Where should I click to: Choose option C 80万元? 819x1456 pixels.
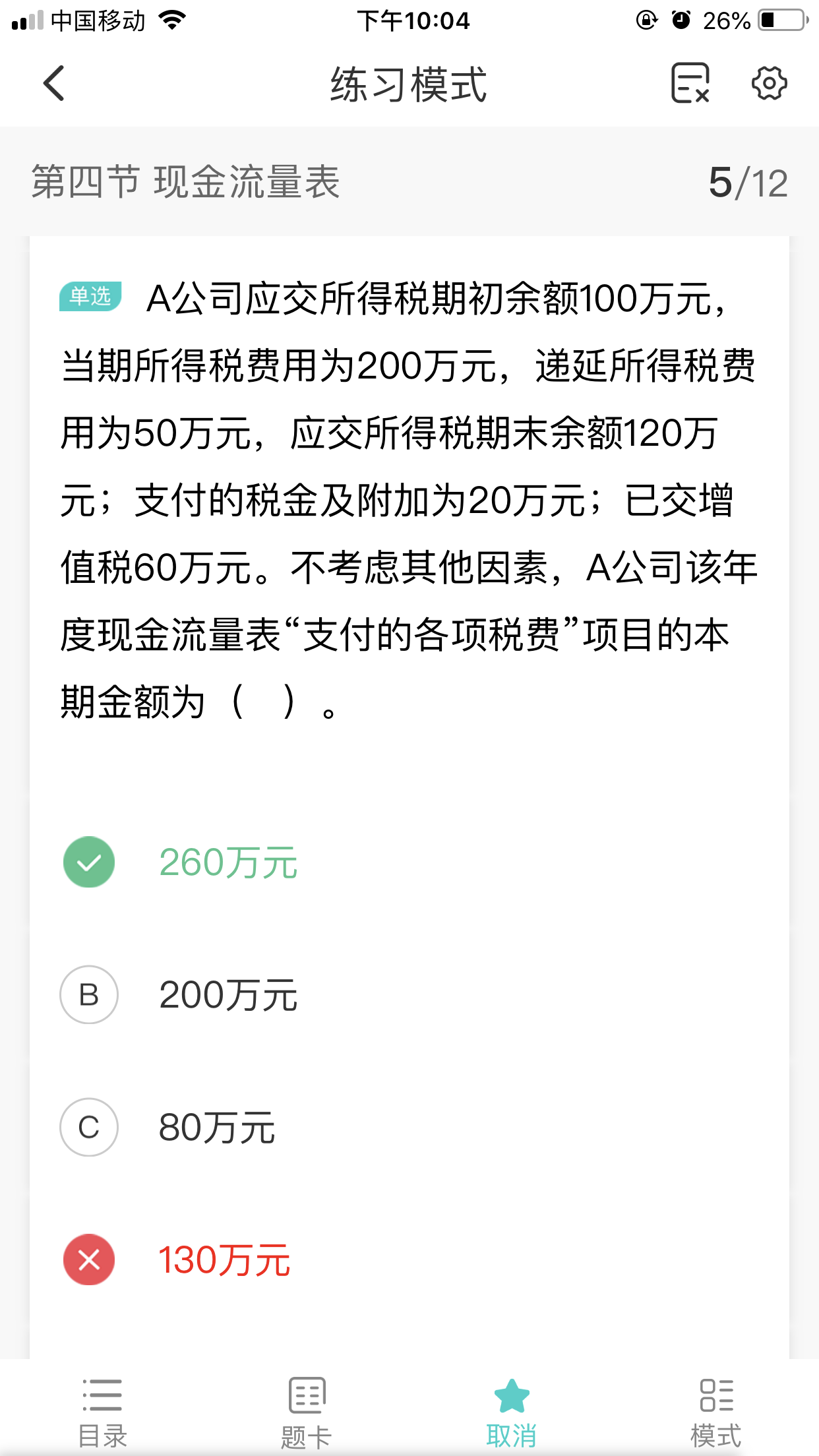click(216, 1127)
